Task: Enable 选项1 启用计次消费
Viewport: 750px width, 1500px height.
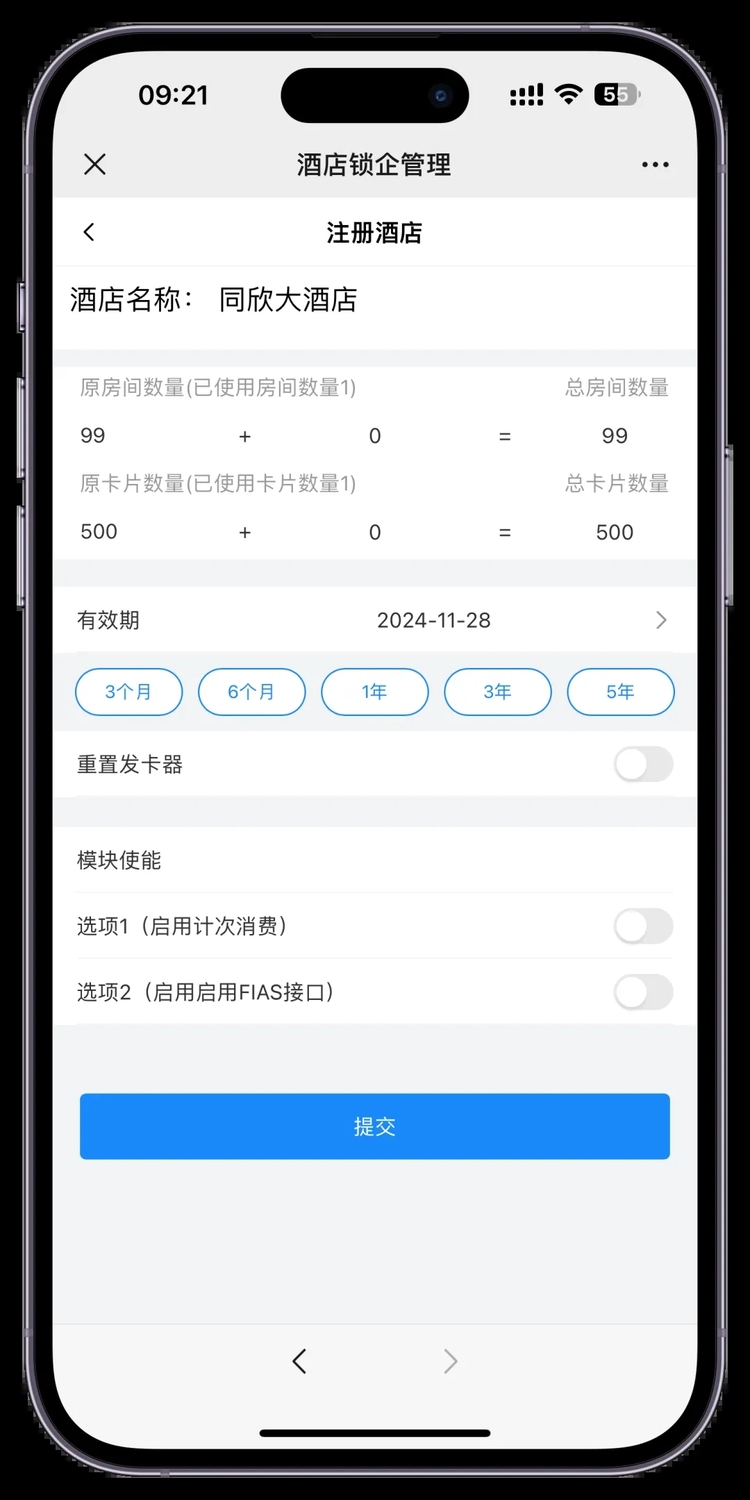Action: [643, 927]
